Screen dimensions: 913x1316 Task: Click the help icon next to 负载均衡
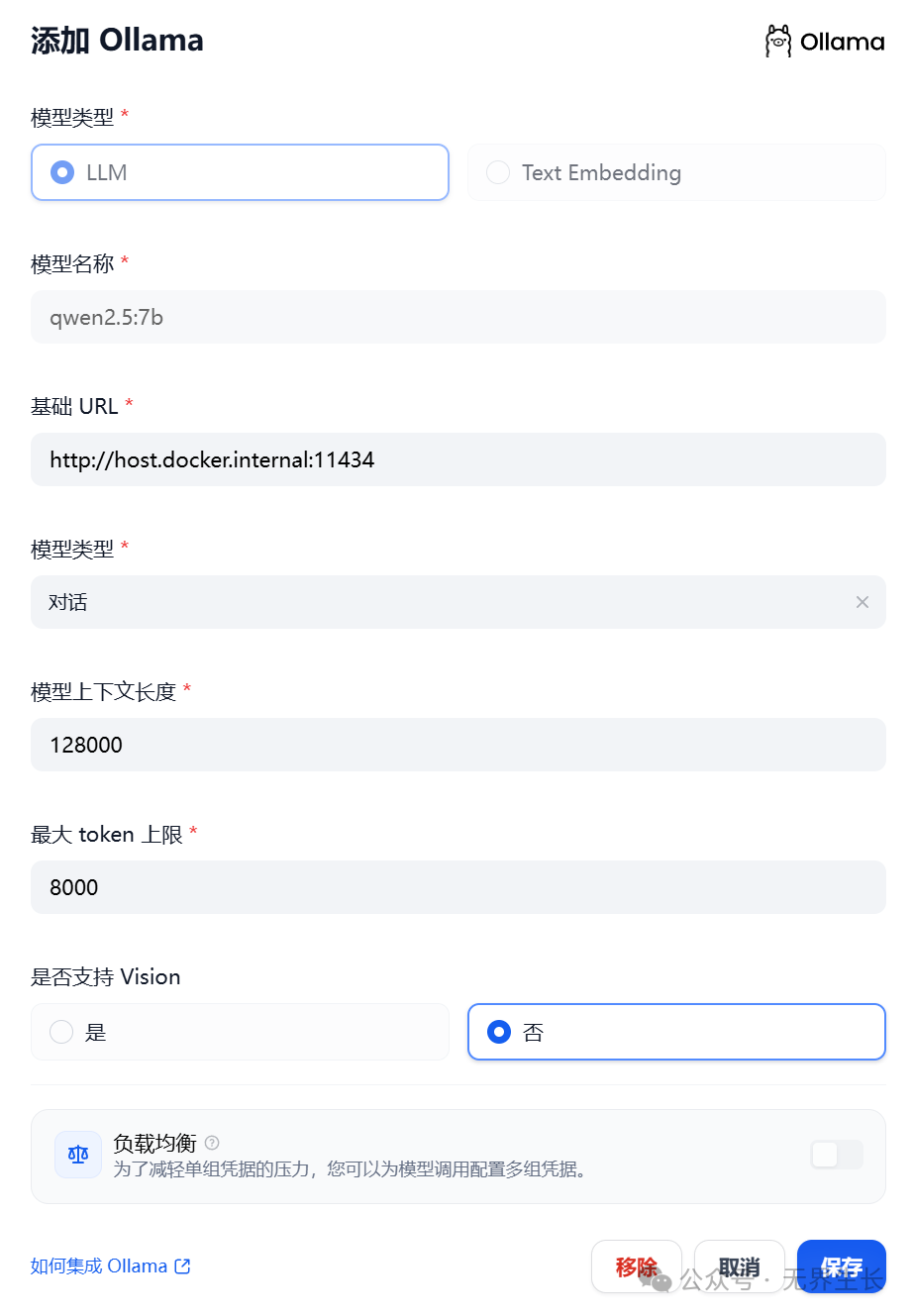(x=211, y=1142)
